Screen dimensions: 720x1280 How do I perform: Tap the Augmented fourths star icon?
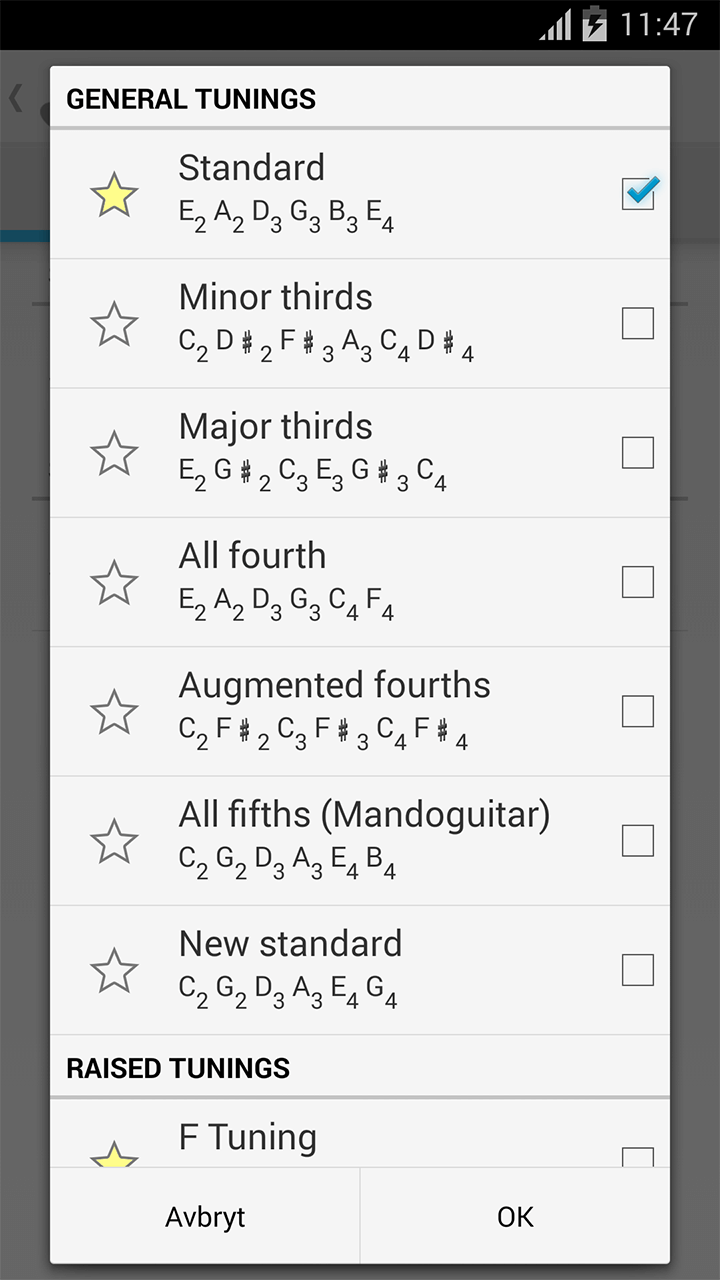click(x=113, y=710)
